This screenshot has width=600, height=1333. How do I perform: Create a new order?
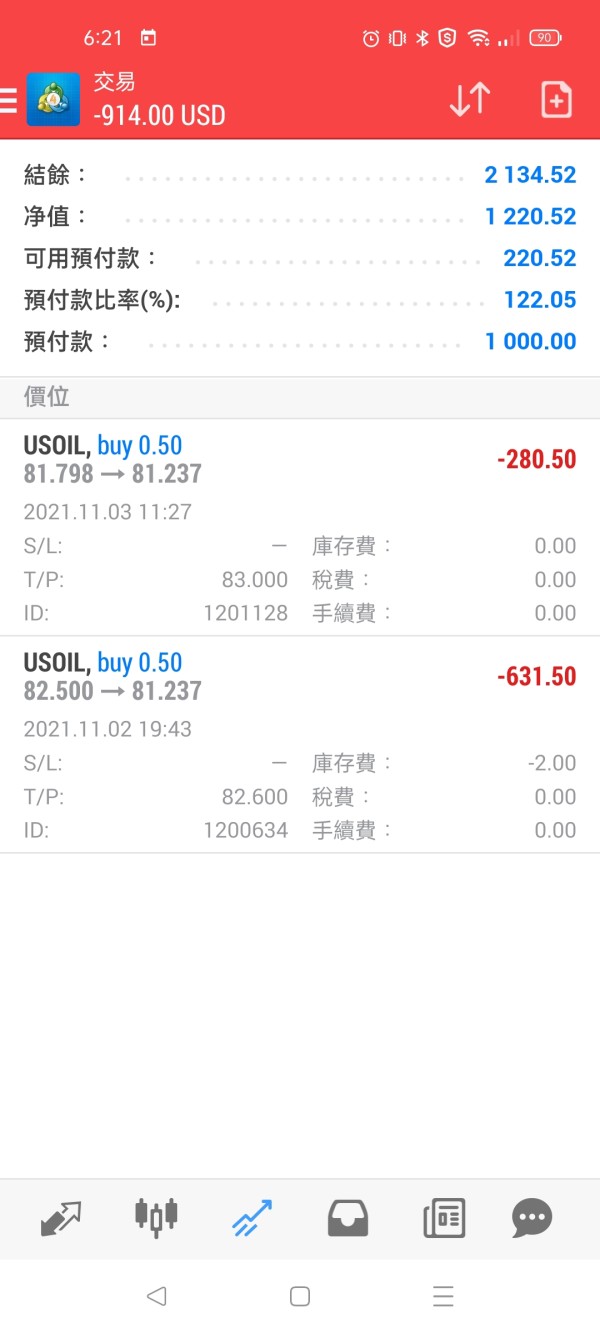tap(556, 100)
